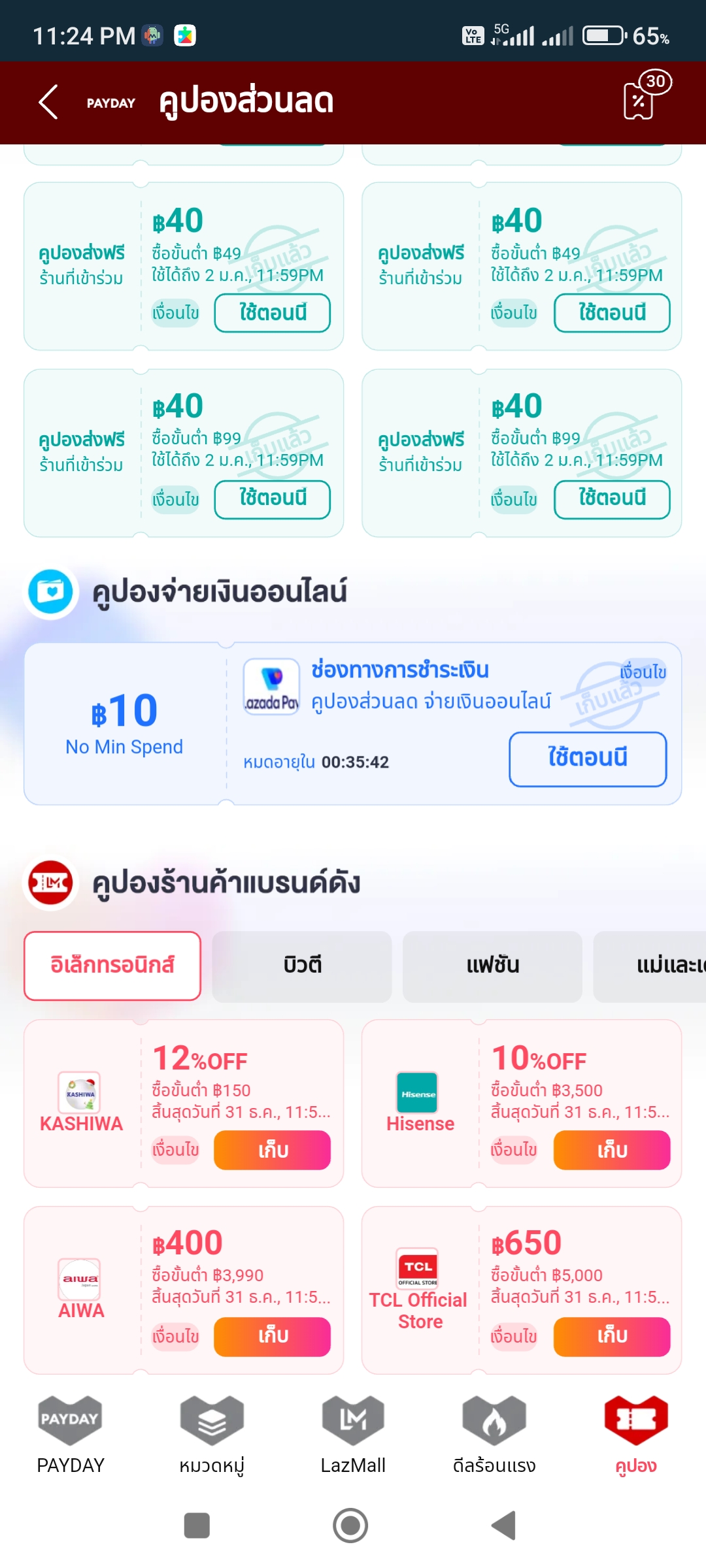The image size is (706, 1568).
Task: Tap the system home button
Action: point(350,1526)
